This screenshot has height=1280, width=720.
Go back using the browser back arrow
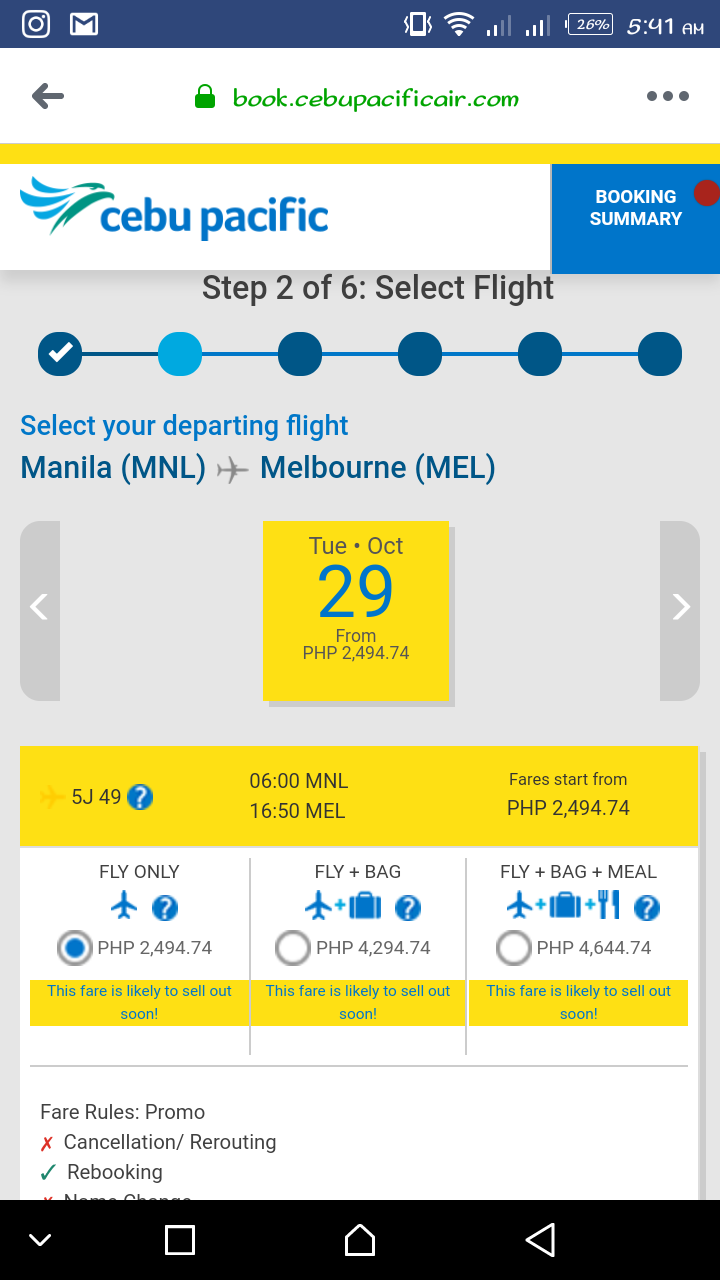point(48,97)
